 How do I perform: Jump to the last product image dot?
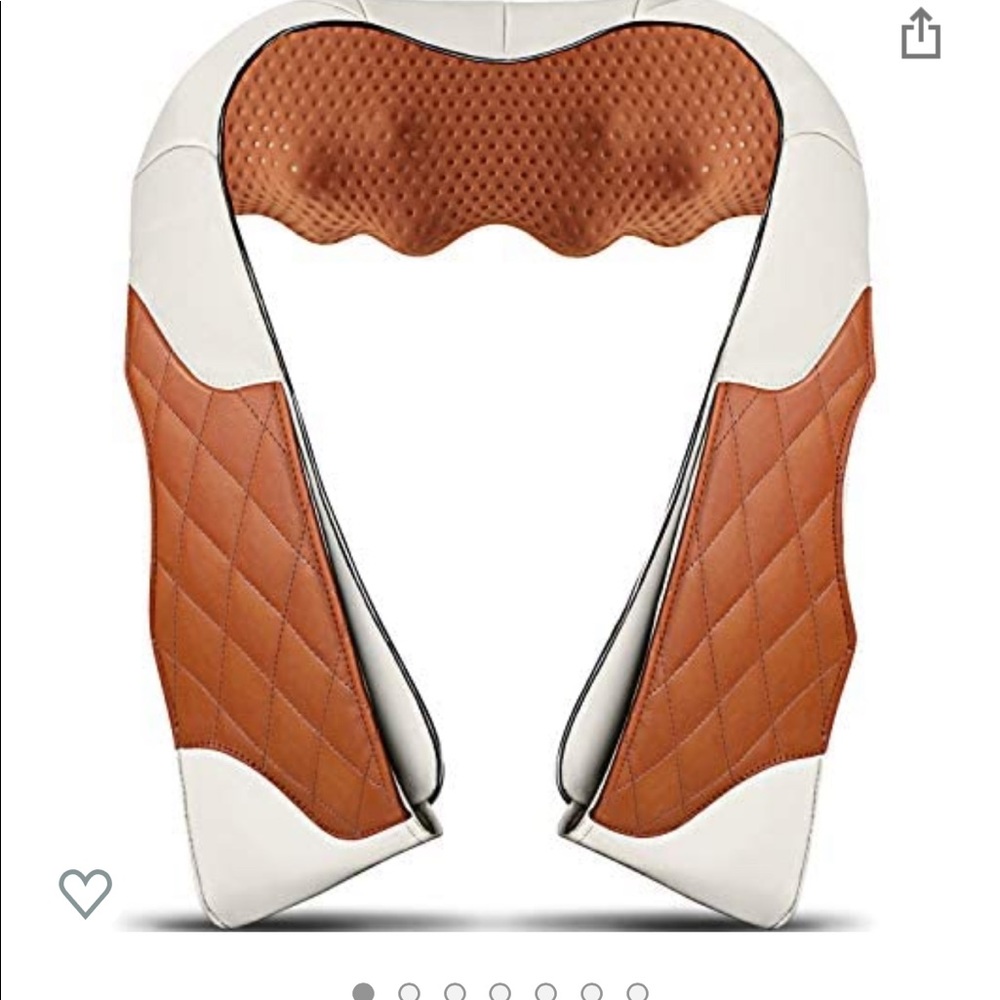[x=636, y=992]
